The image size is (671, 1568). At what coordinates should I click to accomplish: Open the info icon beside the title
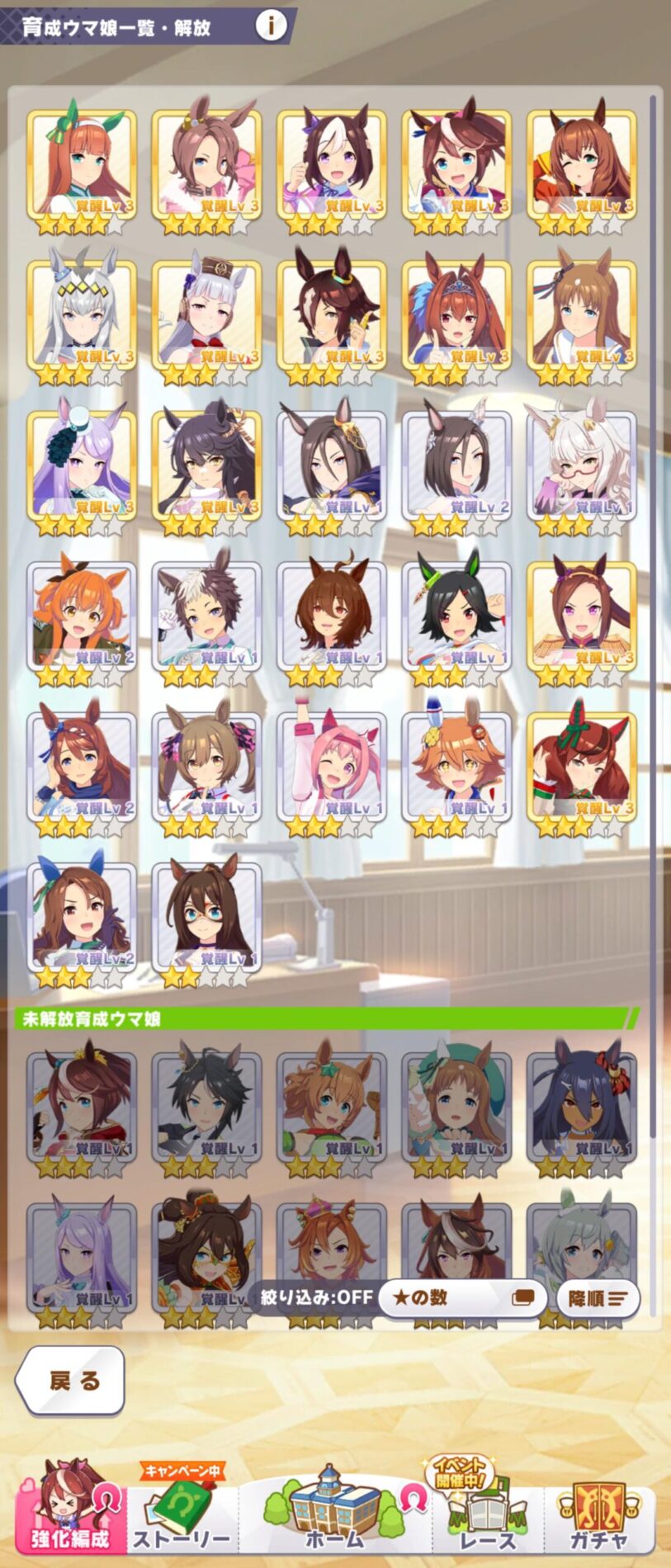click(270, 26)
